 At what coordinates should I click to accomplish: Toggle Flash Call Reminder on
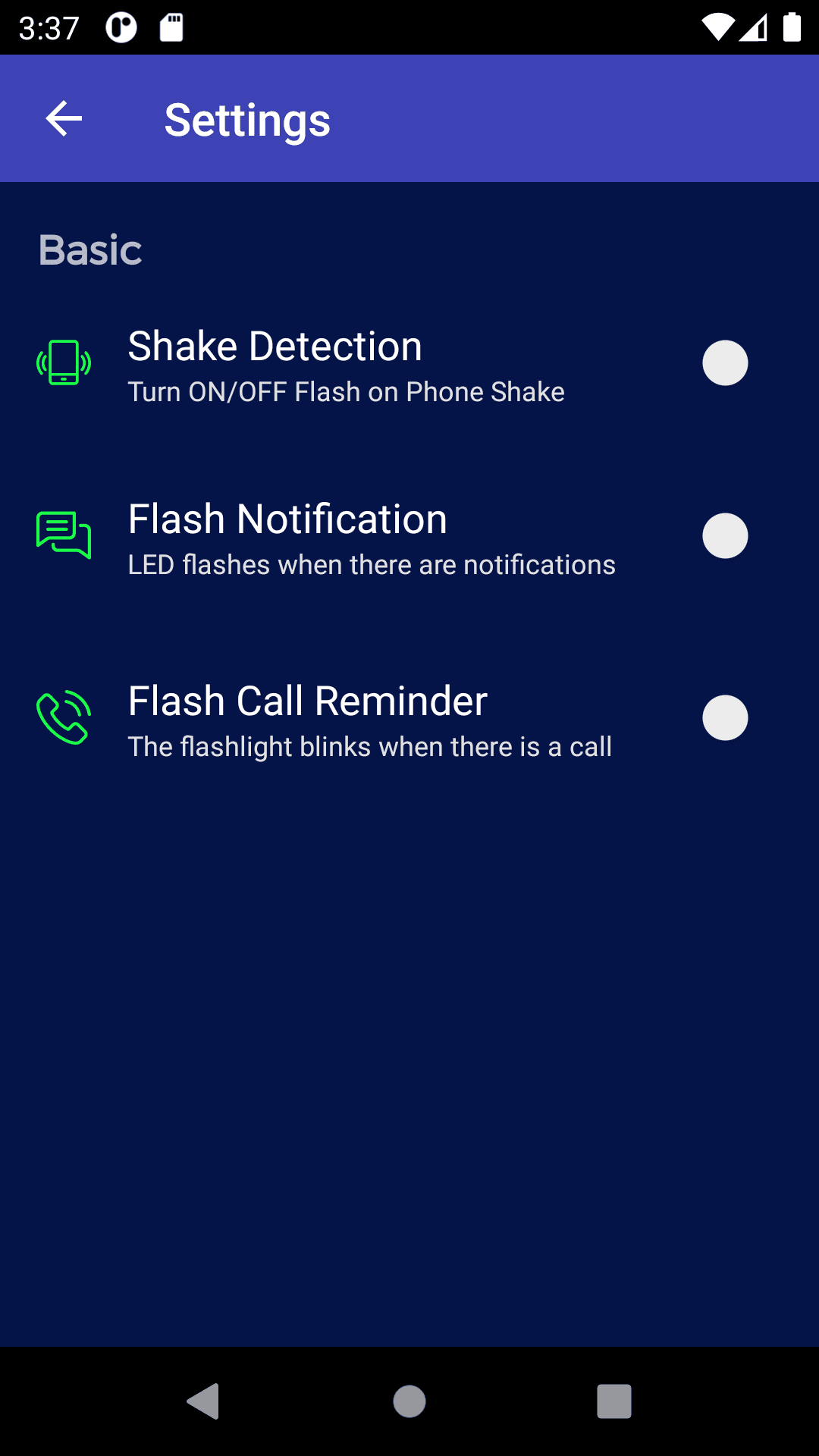(725, 717)
